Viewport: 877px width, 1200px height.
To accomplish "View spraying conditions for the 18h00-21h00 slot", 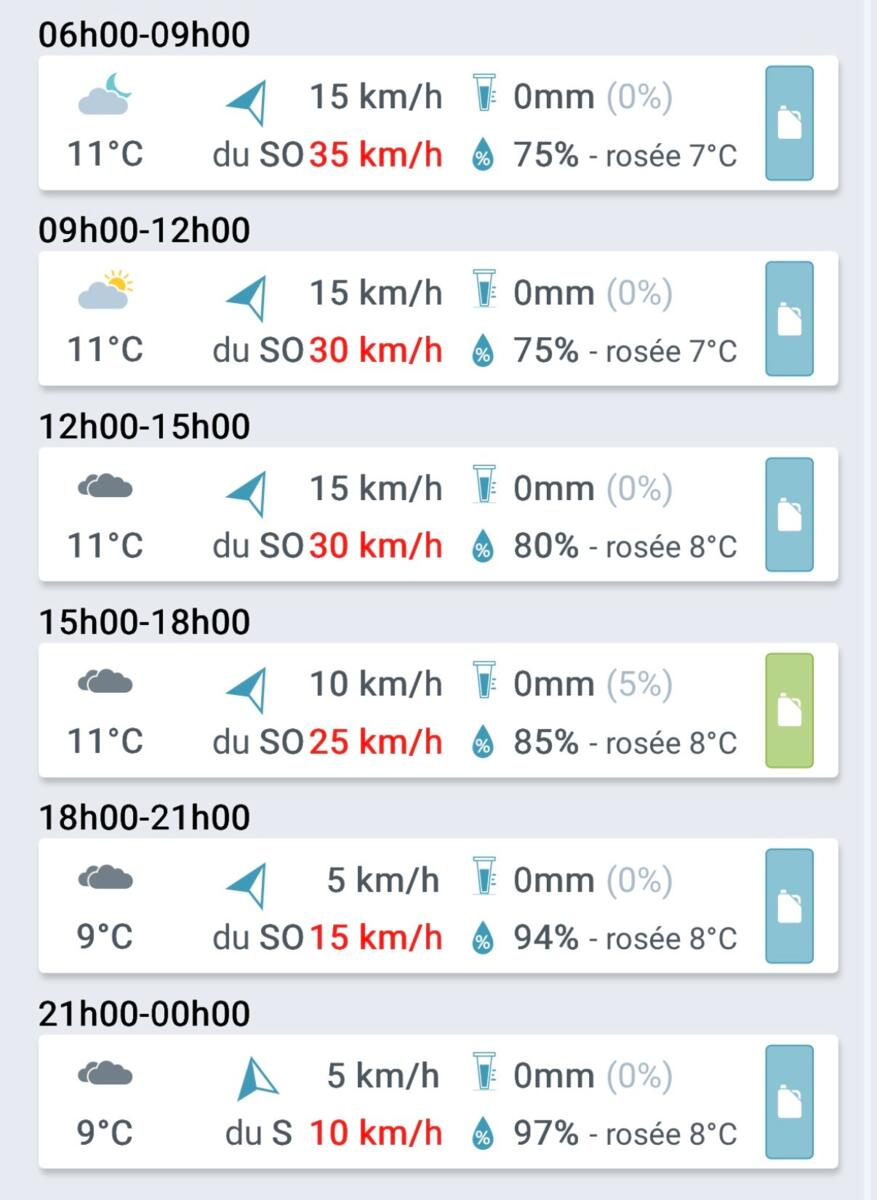I will coord(789,907).
